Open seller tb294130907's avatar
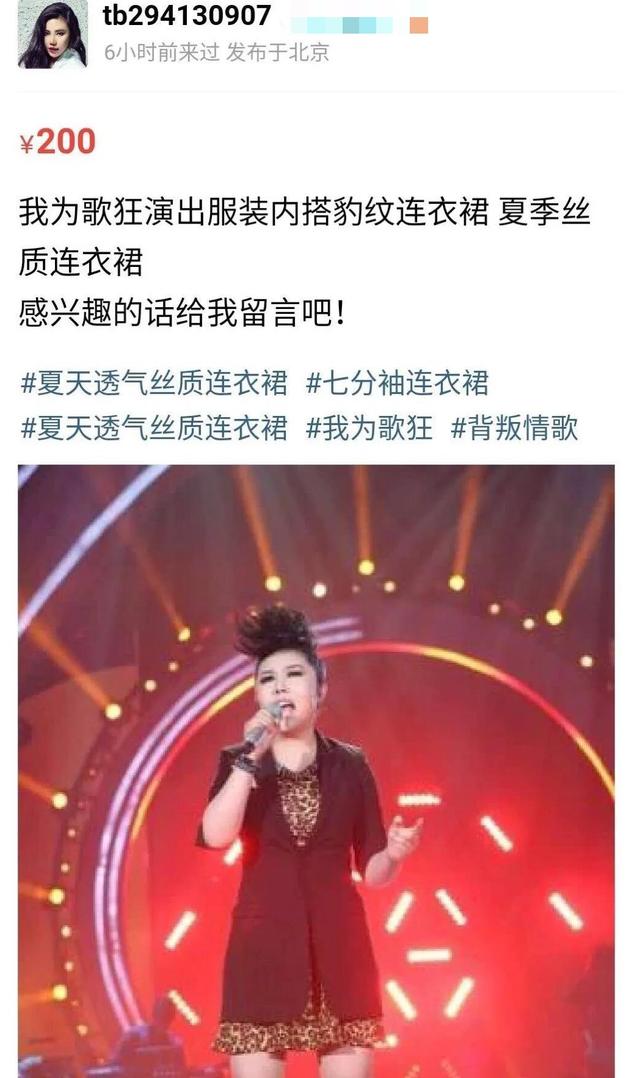 click(x=52, y=34)
